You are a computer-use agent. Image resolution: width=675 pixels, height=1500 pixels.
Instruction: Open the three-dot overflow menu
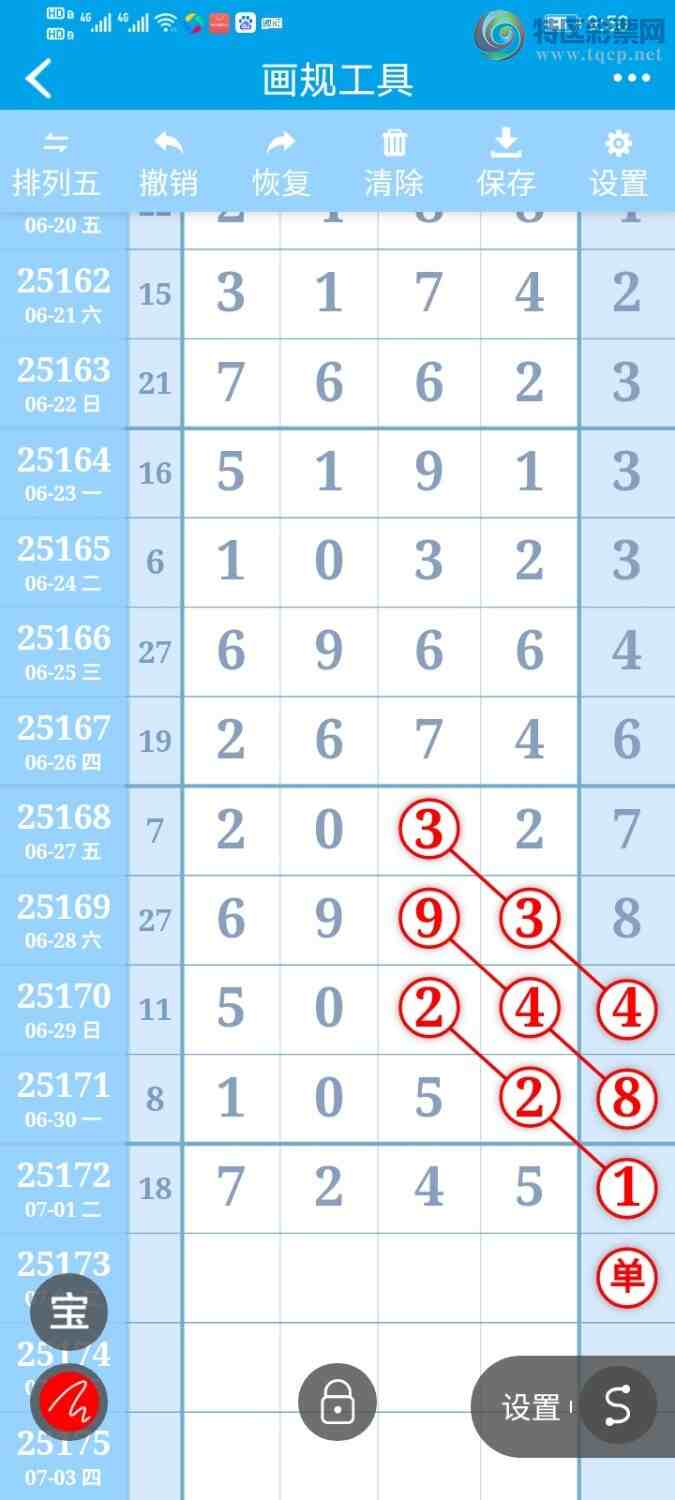[632, 79]
